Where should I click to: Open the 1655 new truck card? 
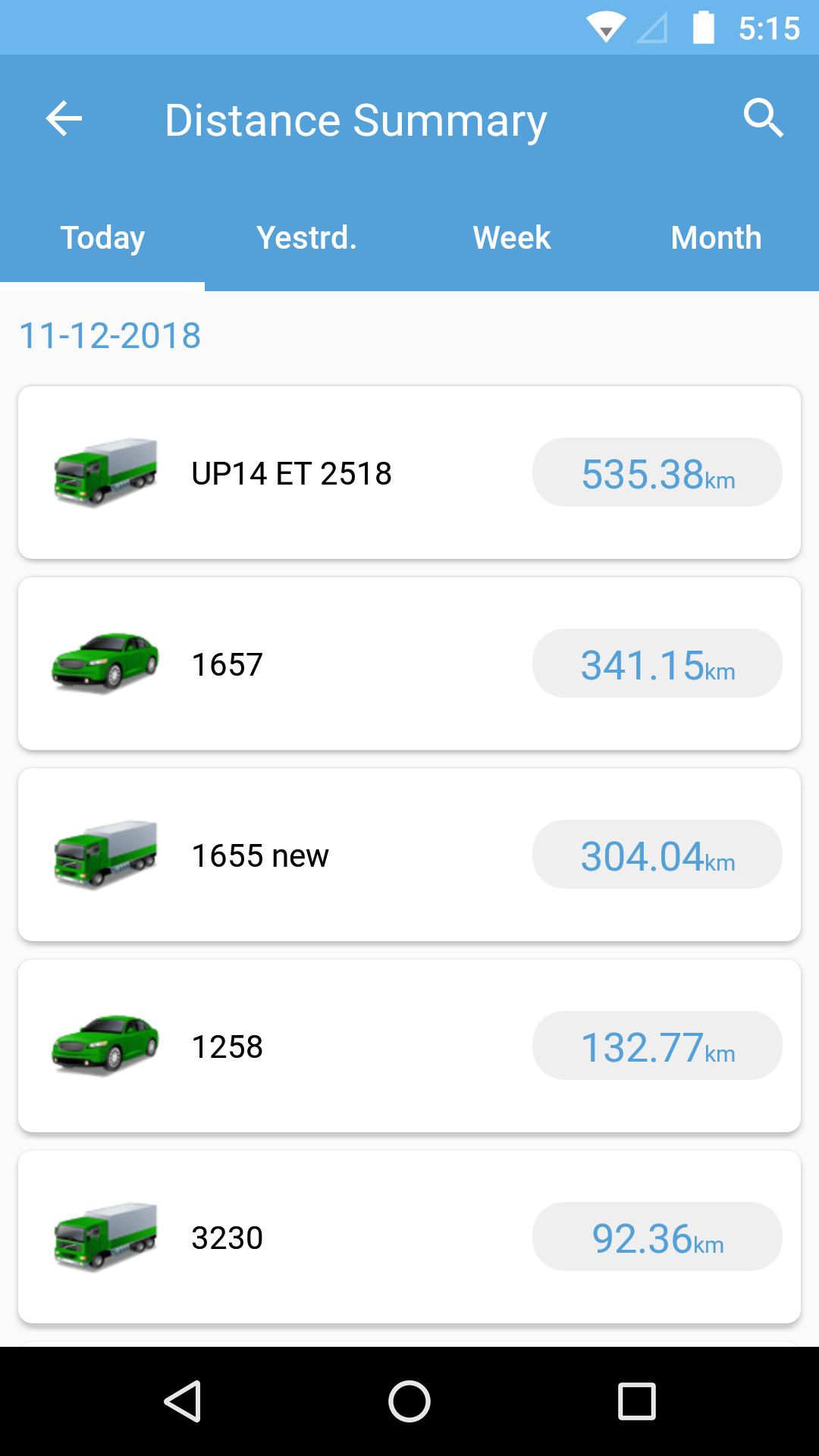pyautogui.click(x=409, y=855)
